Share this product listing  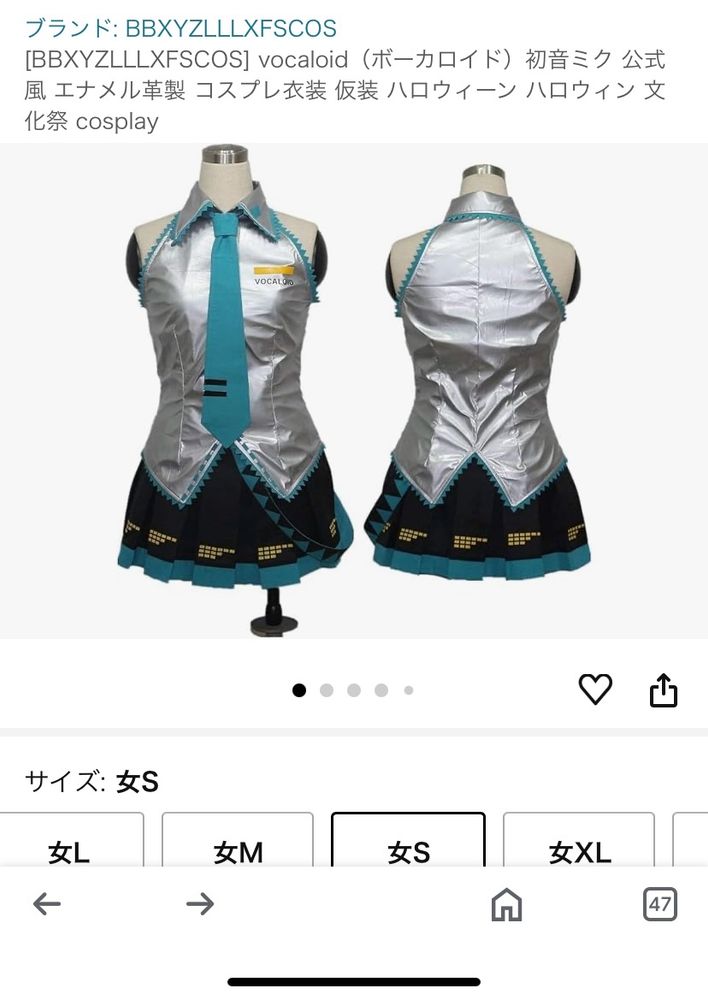[x=664, y=689]
